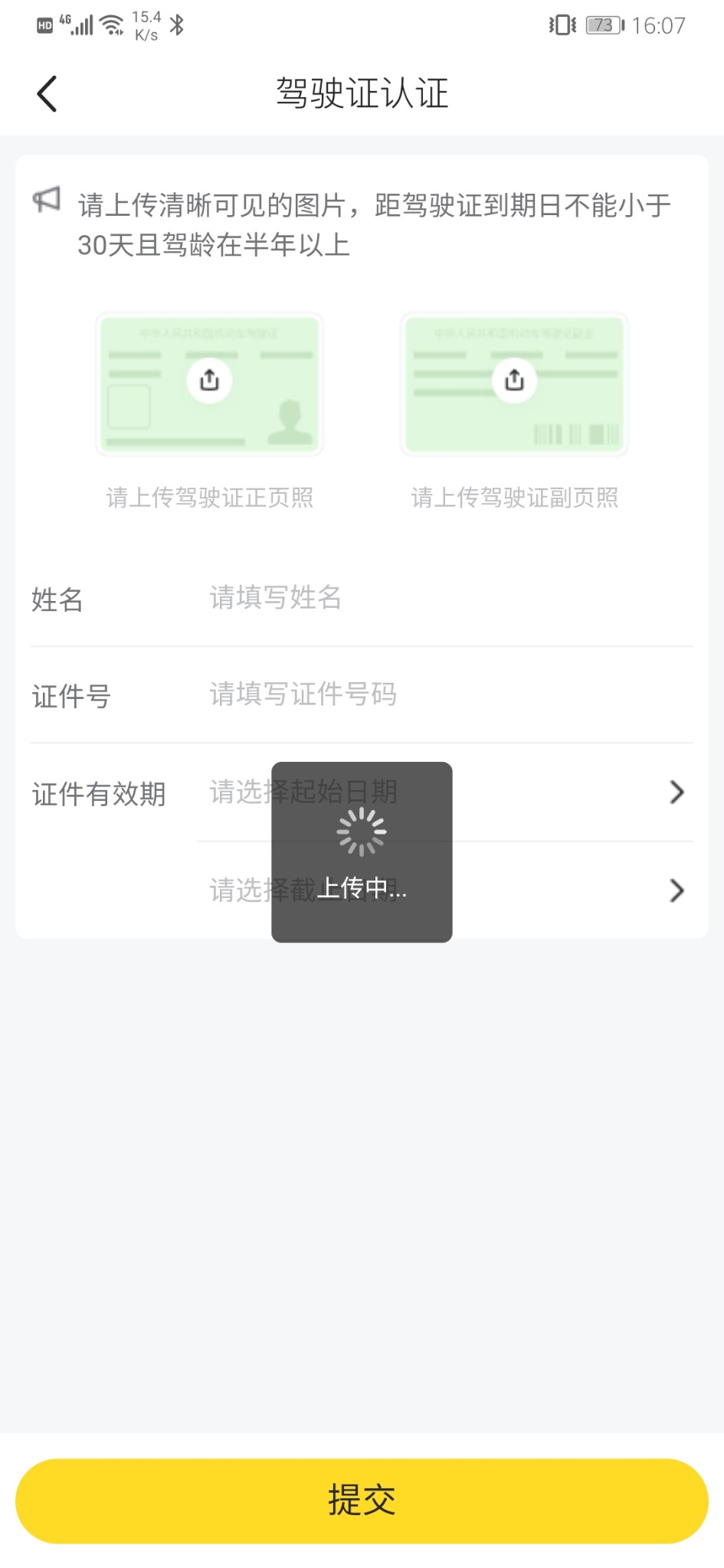Enter the 证件号 license number field
Screen dimensions: 724x1568
click(444, 694)
